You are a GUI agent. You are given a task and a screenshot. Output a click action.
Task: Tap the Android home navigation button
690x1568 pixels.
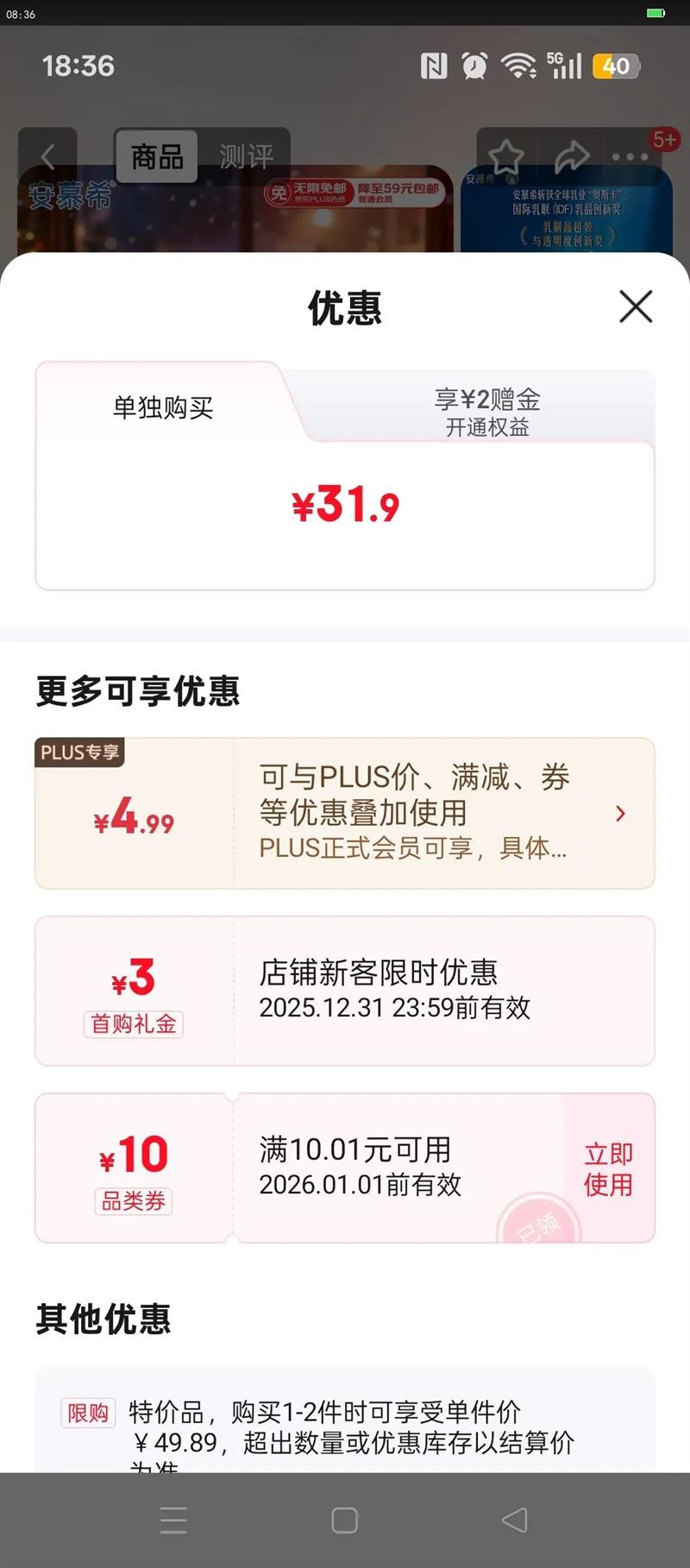(345, 1521)
